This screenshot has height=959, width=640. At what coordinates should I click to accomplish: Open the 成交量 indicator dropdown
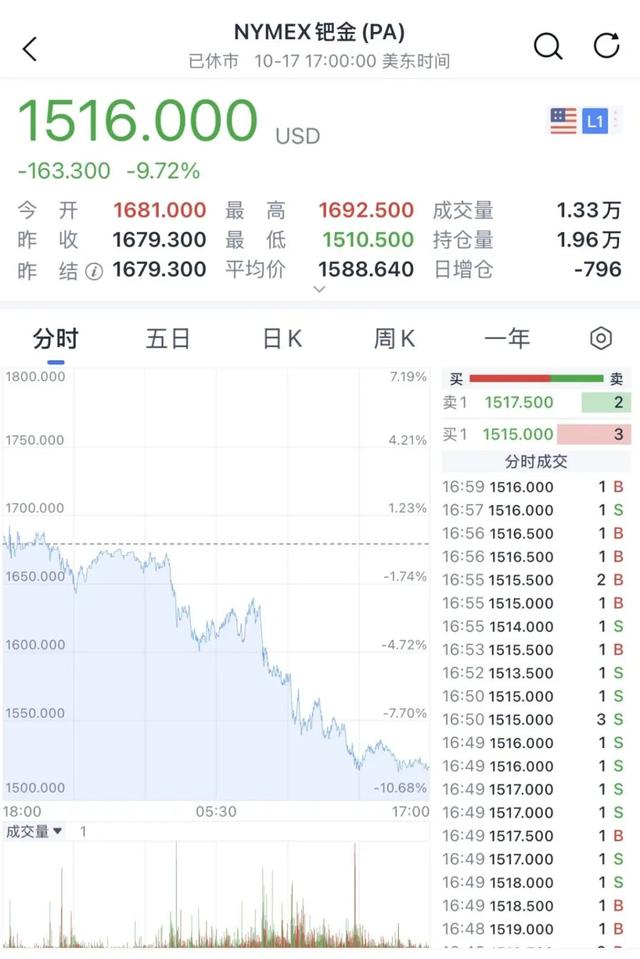pyautogui.click(x=34, y=831)
